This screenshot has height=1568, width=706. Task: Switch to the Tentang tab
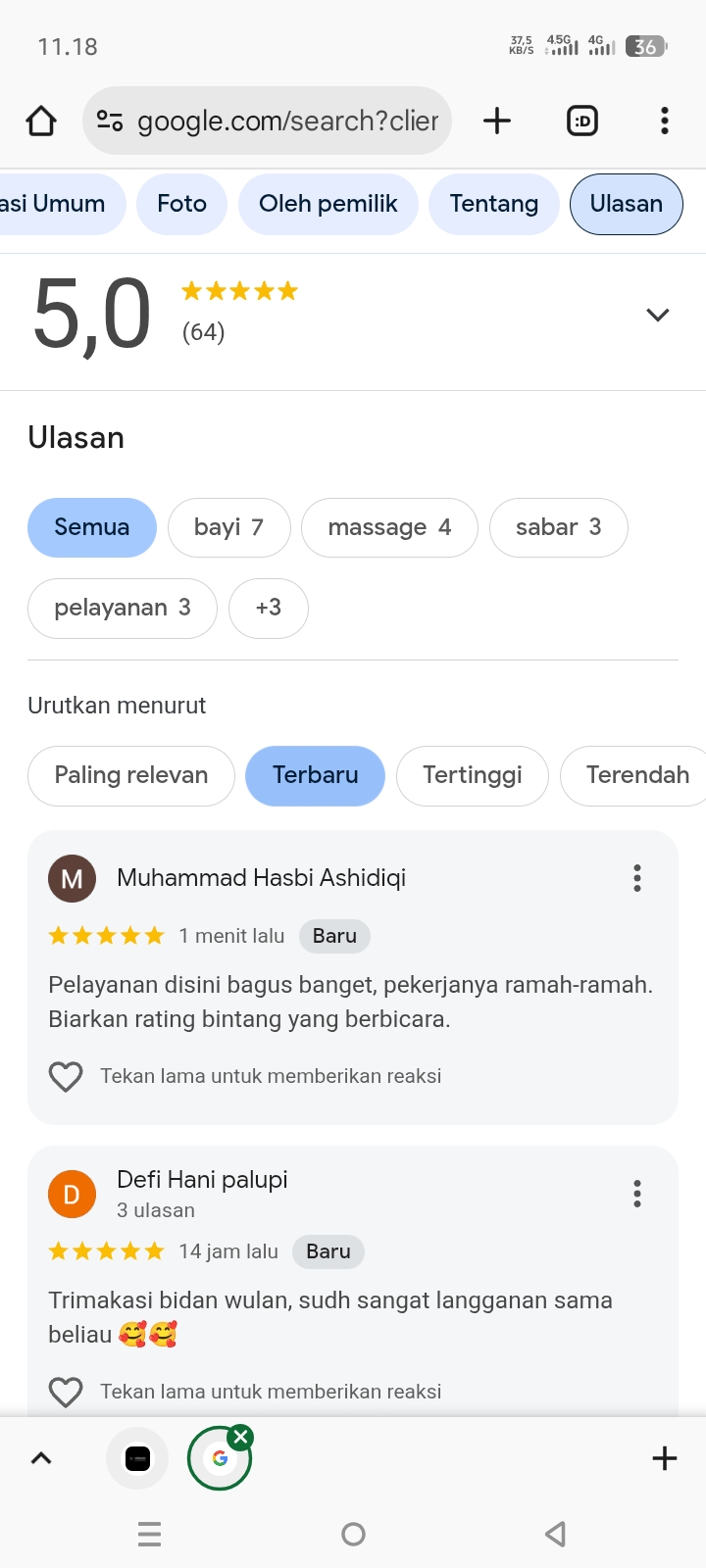[x=493, y=204]
